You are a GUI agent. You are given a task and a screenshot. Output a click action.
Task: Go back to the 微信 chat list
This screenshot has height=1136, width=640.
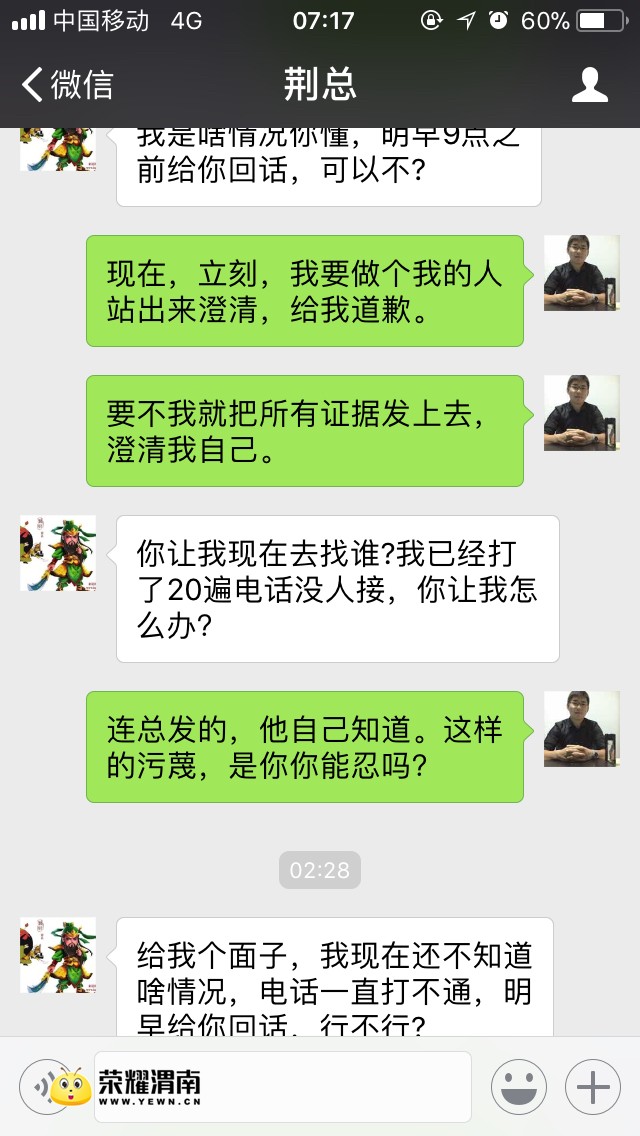(68, 85)
